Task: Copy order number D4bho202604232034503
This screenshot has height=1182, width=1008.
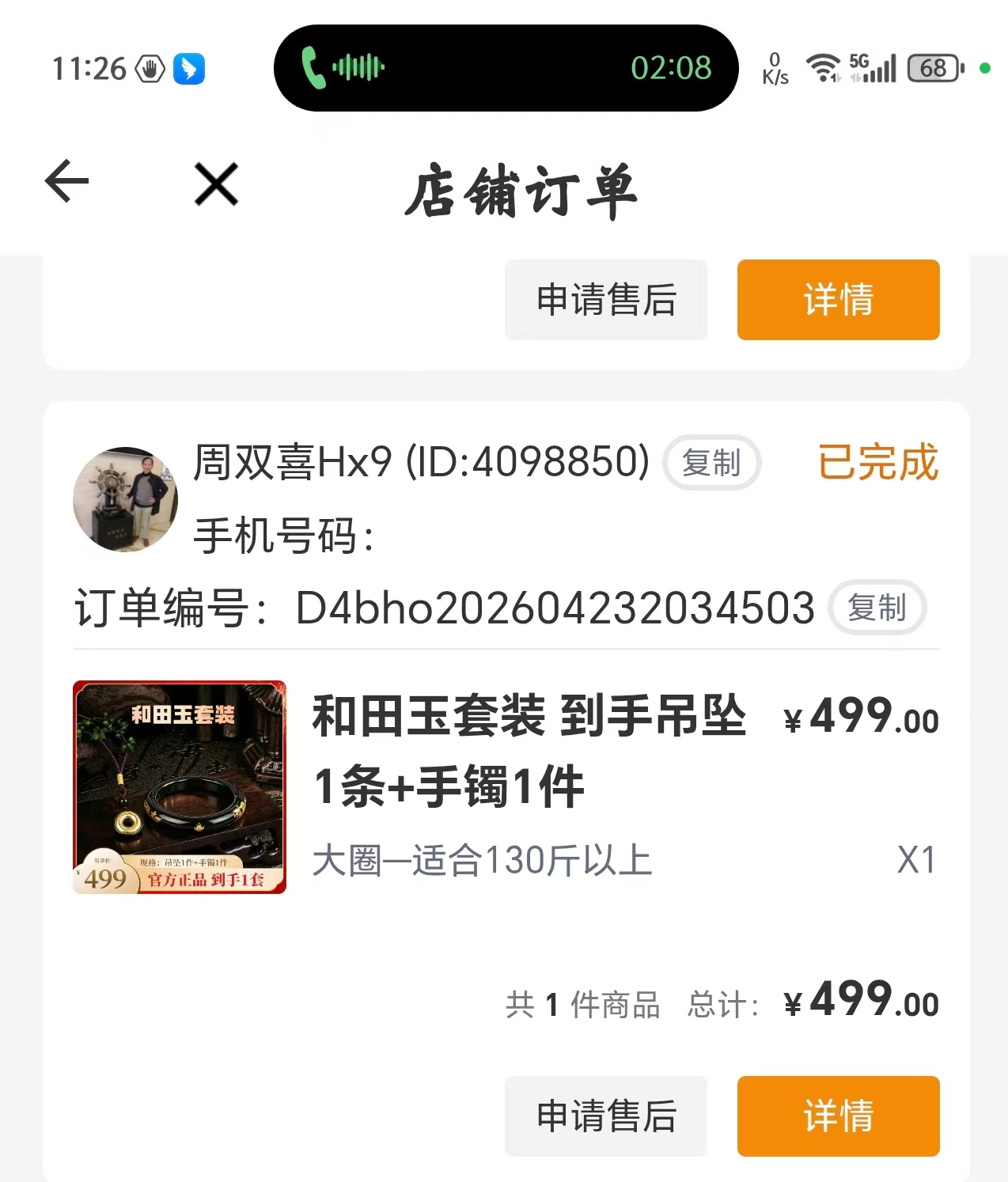Action: 877,608
